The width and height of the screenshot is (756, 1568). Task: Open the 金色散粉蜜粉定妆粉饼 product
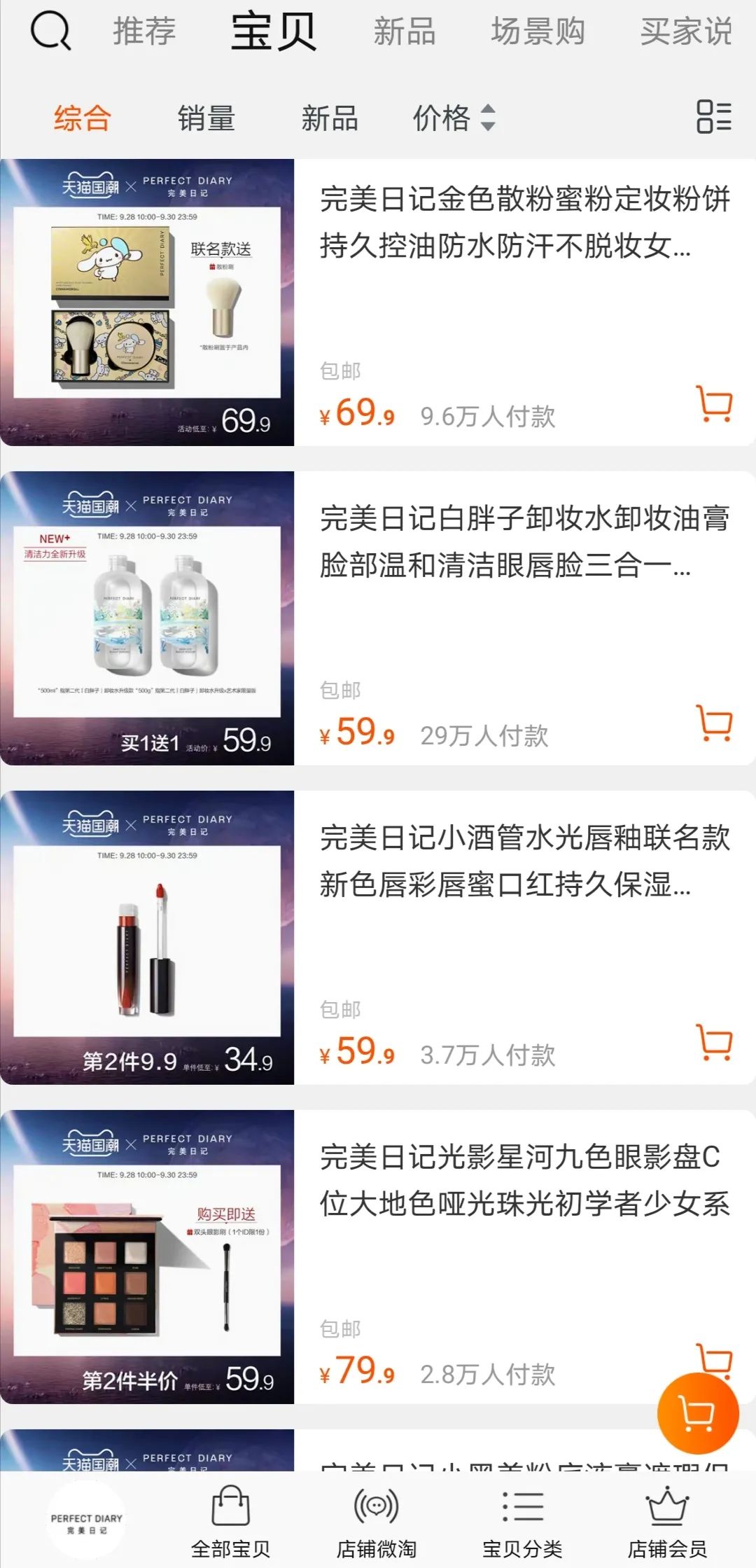[525, 223]
